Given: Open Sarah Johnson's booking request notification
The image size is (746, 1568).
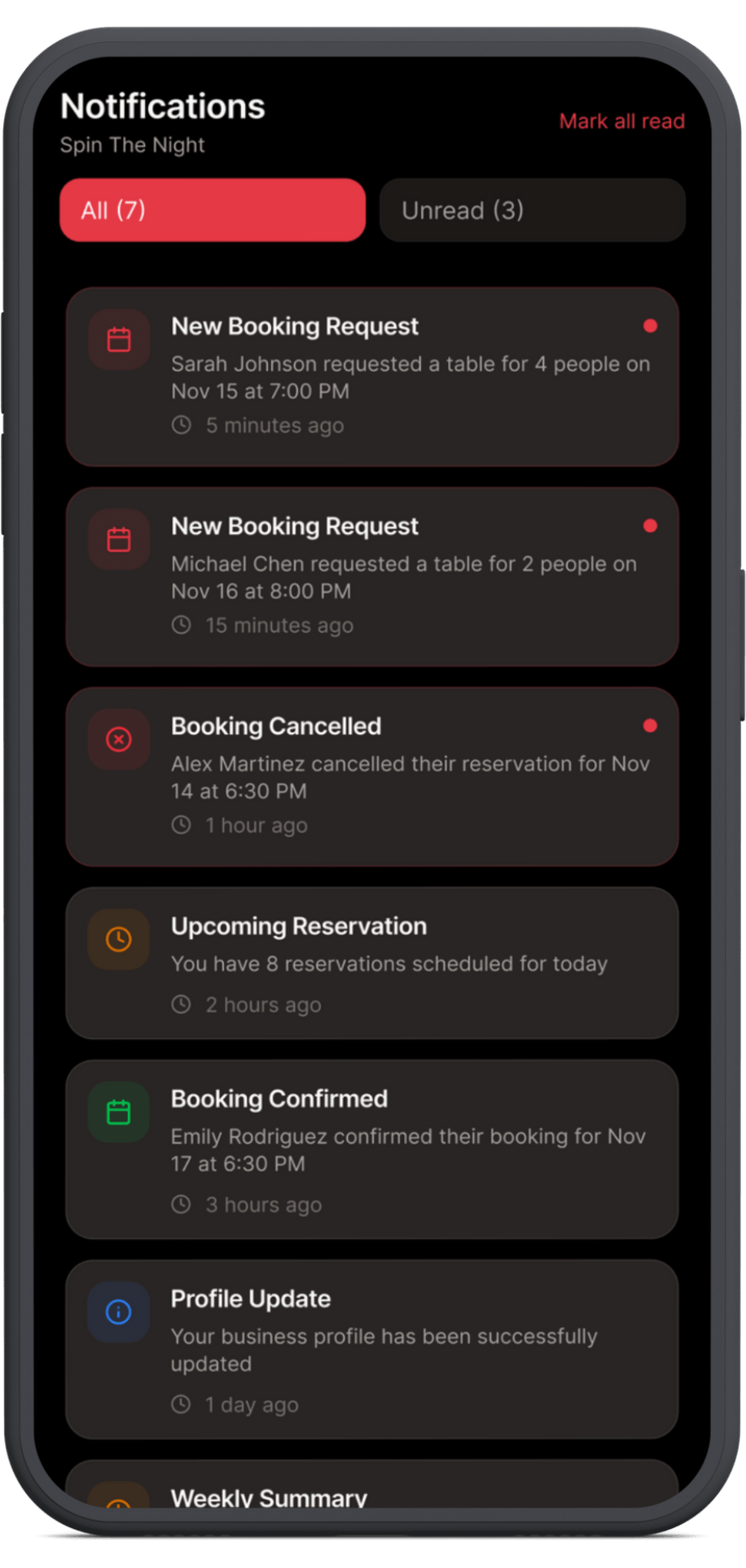Looking at the screenshot, I should [372, 376].
